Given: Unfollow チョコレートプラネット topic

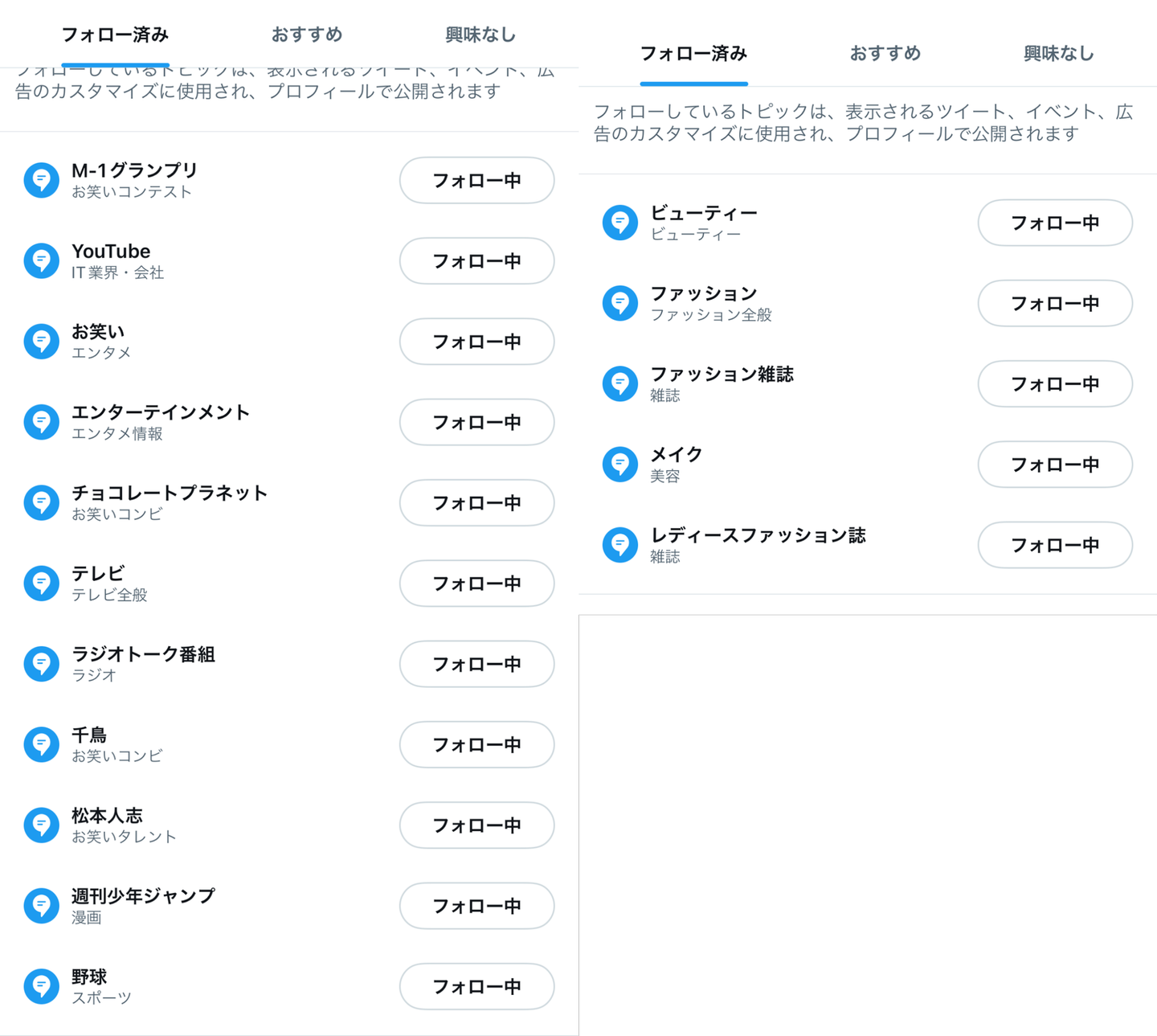Looking at the screenshot, I should pyautogui.click(x=476, y=502).
